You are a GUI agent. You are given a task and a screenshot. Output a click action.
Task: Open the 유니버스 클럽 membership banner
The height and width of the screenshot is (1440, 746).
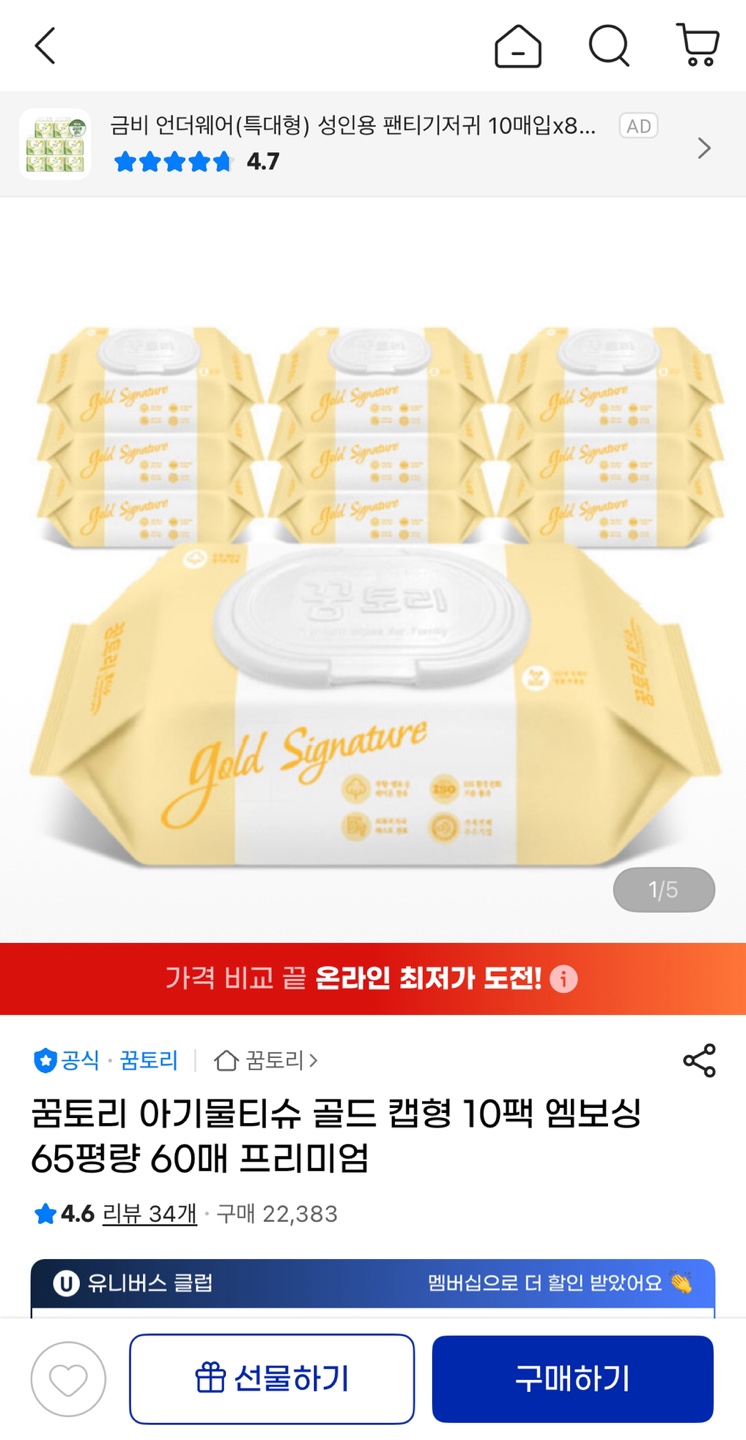(x=372, y=1283)
